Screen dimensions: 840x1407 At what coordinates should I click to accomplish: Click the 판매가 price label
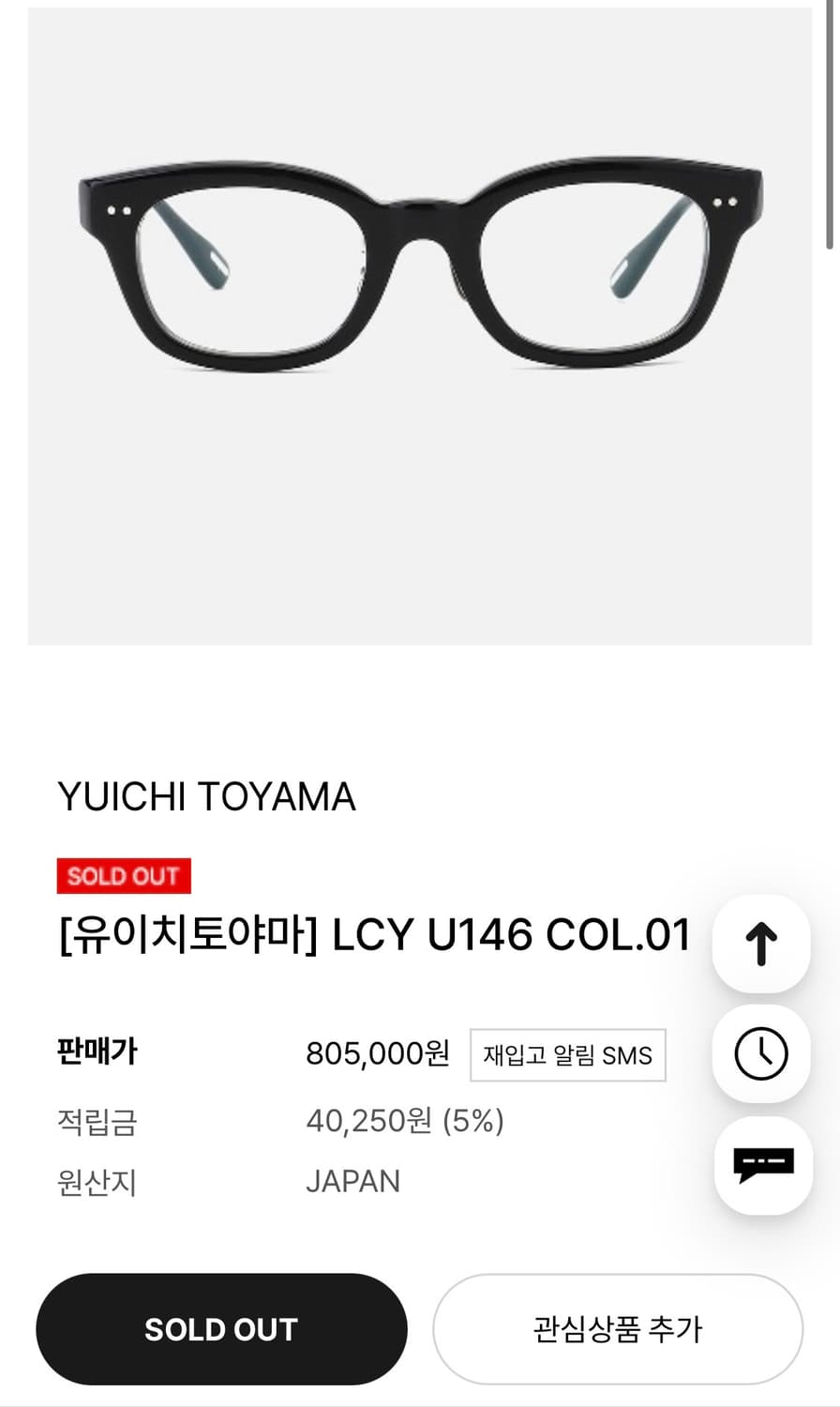coord(97,1051)
